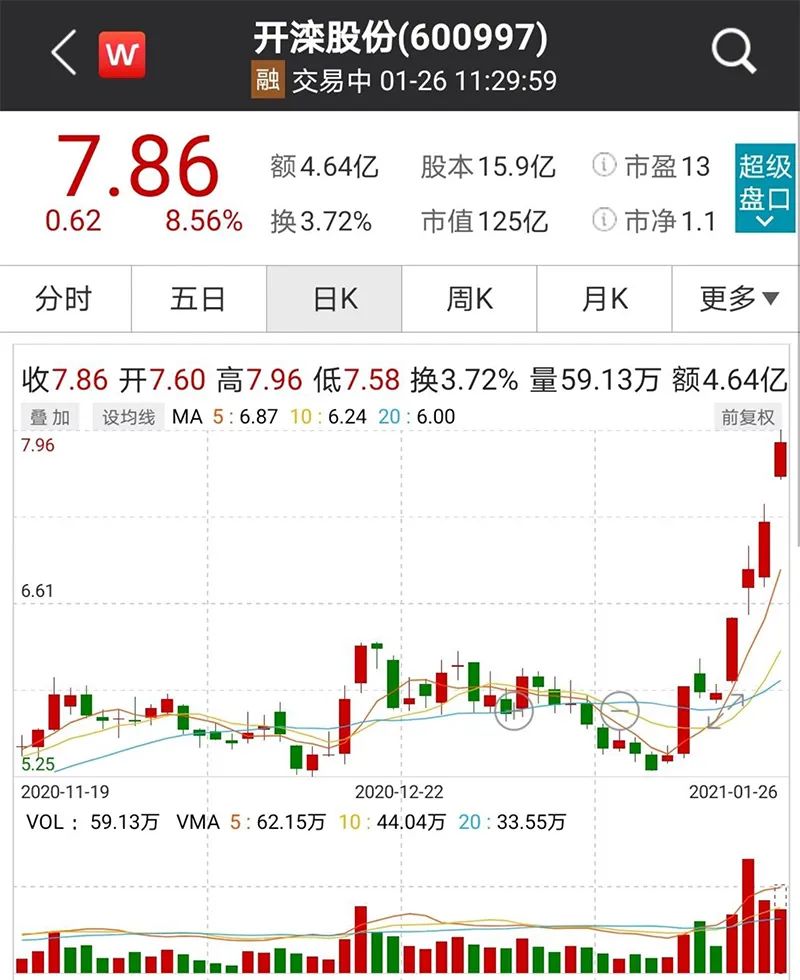
Task: Select the 日K chart tab
Action: [334, 299]
